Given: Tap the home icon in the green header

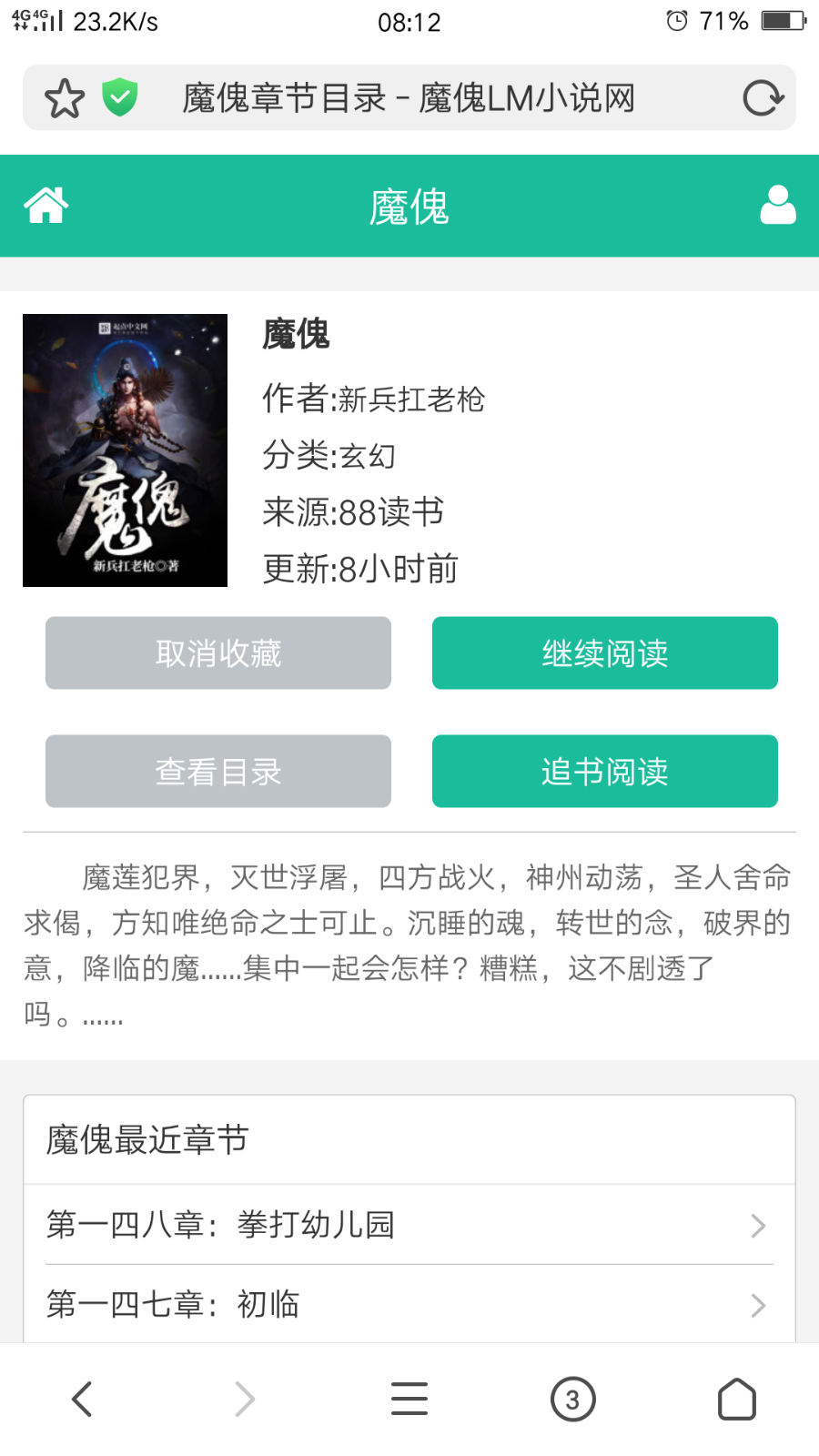Looking at the screenshot, I should (x=45, y=206).
